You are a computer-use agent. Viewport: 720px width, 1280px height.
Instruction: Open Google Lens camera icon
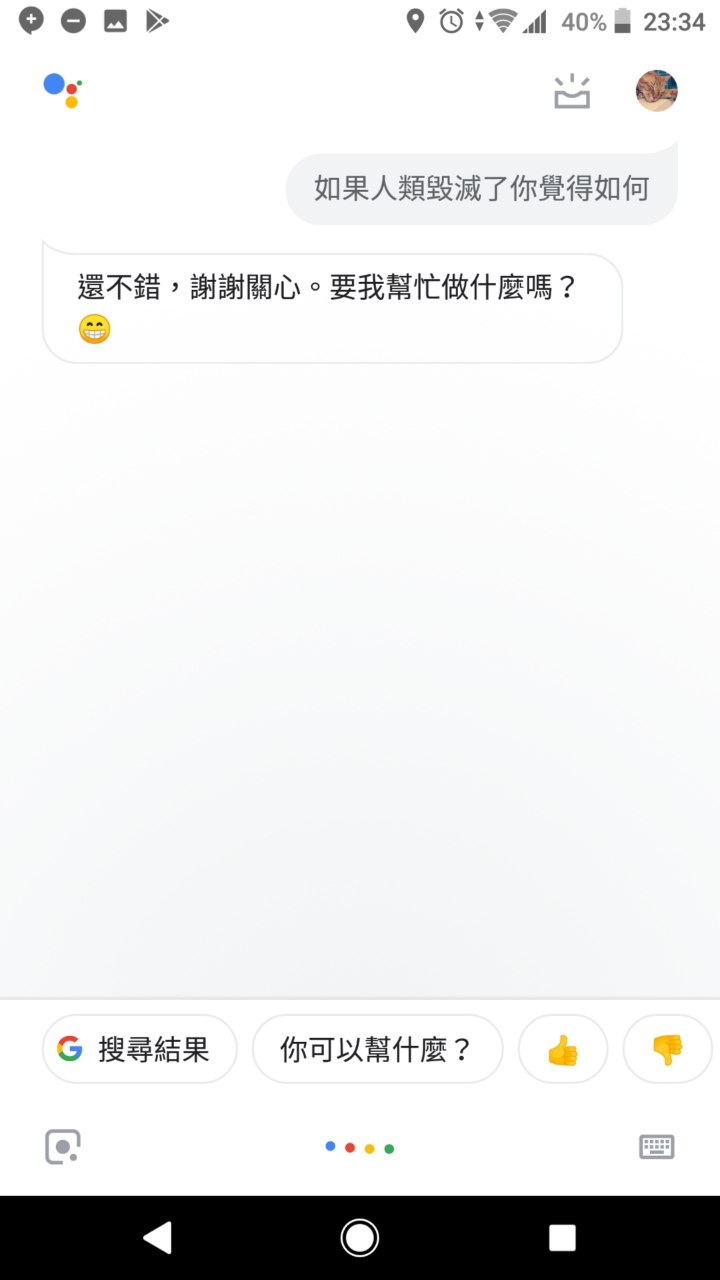click(63, 1147)
